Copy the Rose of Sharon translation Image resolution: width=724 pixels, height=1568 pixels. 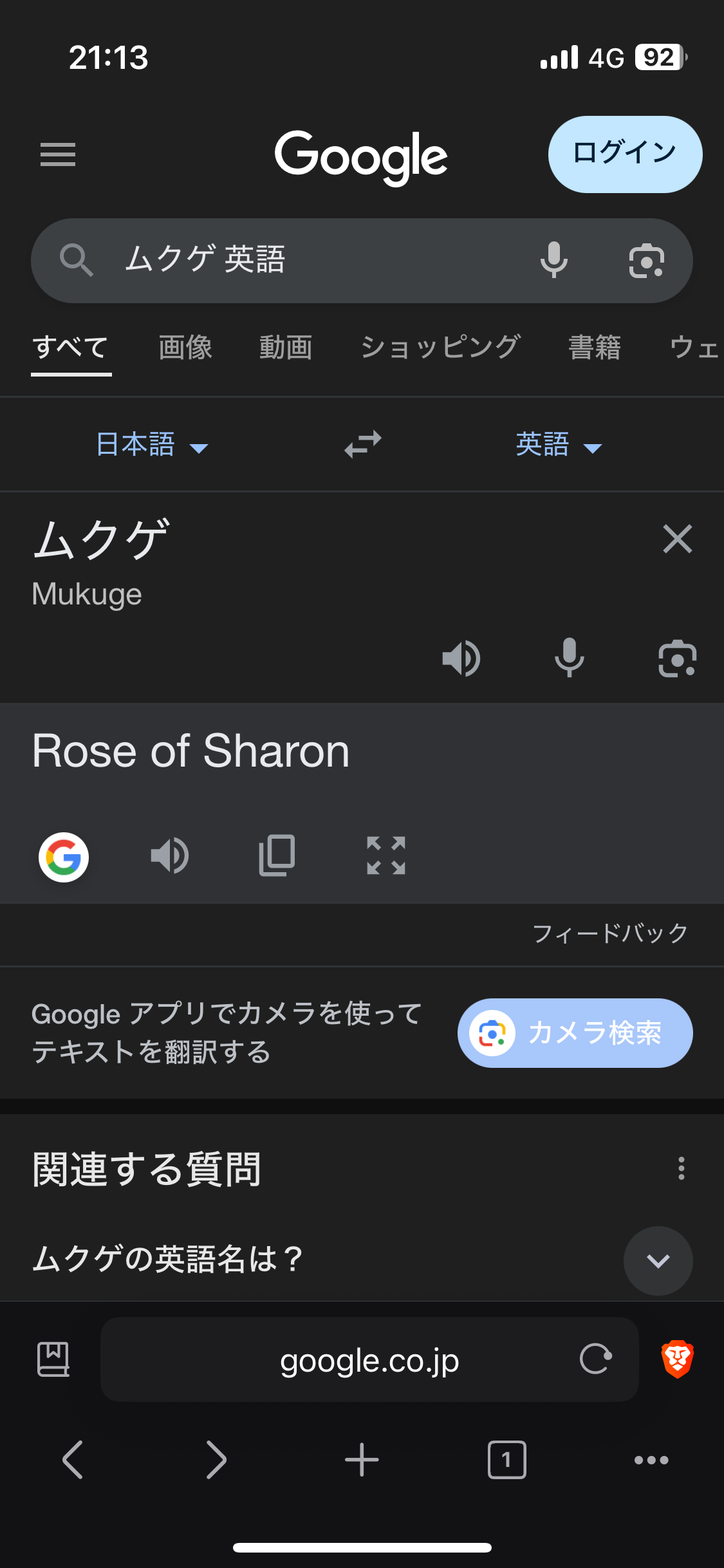tap(277, 856)
